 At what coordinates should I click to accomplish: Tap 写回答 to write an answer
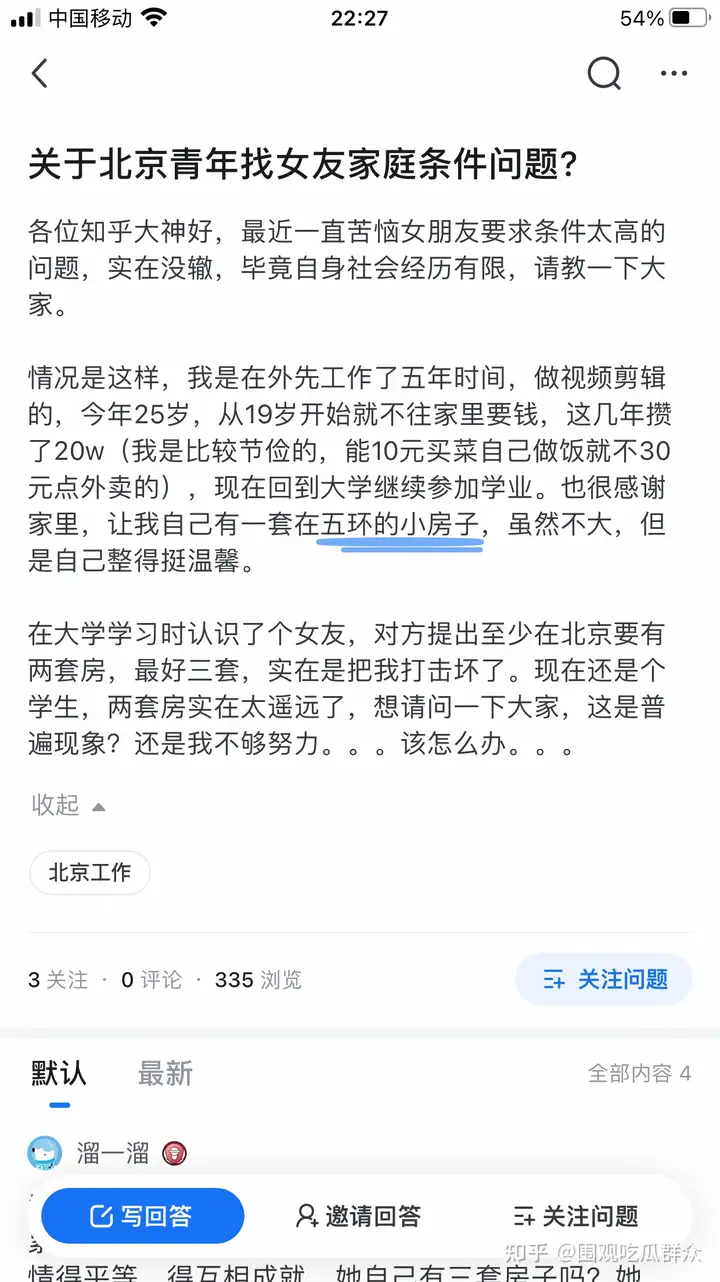pos(142,1216)
